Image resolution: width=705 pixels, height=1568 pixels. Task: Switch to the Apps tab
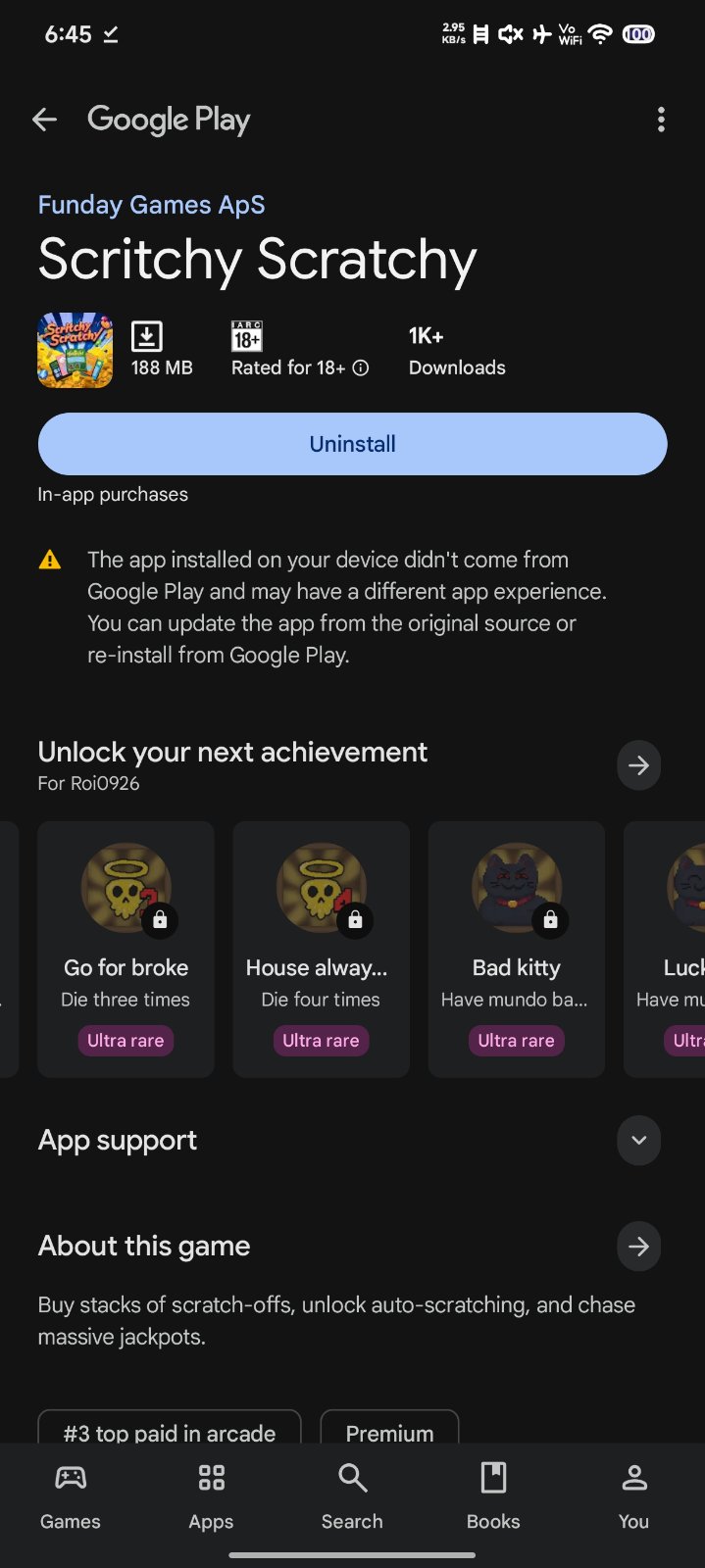click(x=211, y=1496)
